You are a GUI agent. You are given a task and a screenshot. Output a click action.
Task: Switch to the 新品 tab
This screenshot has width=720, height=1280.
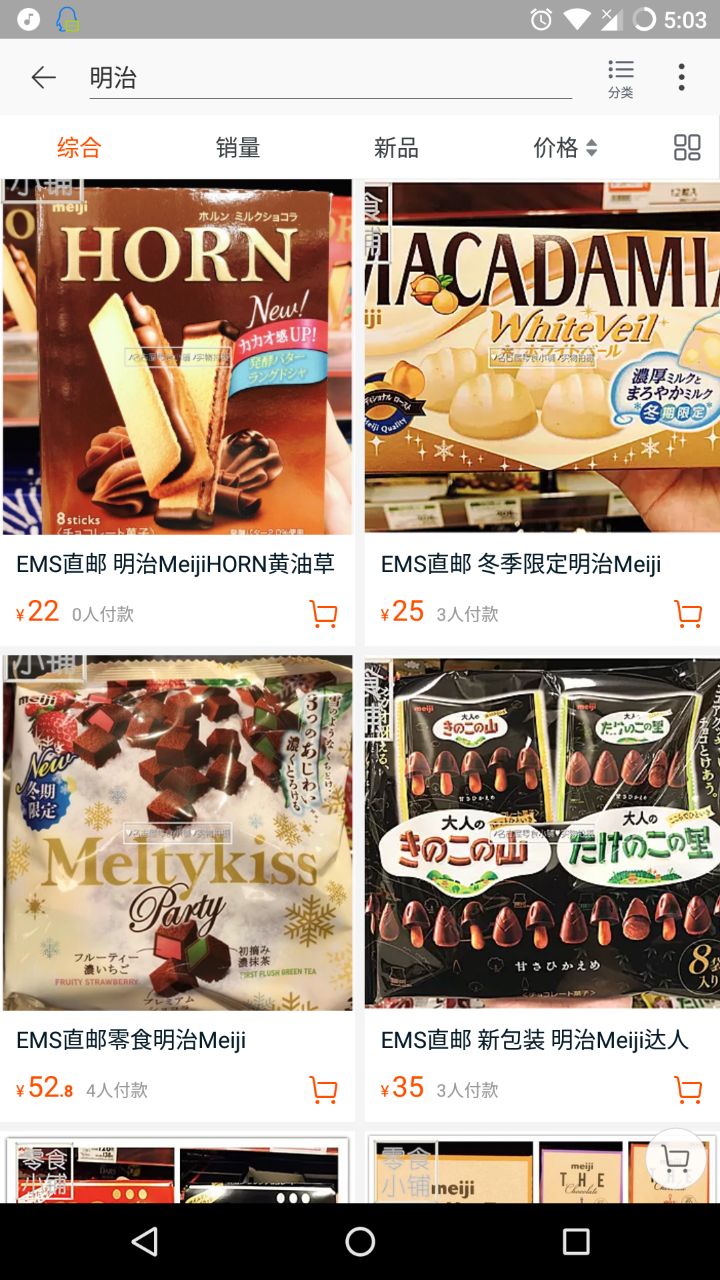(x=396, y=148)
